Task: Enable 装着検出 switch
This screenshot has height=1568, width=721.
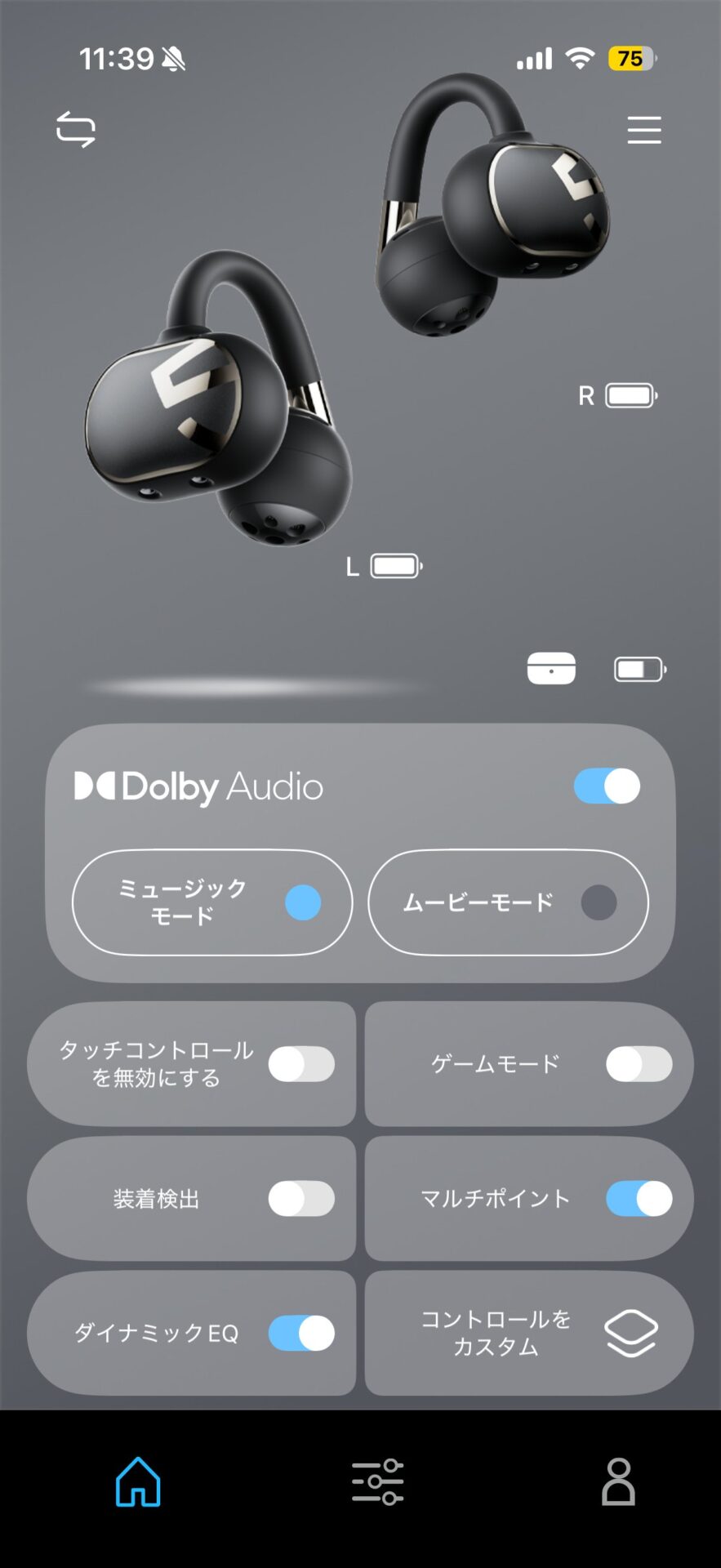Action: 301,1199
